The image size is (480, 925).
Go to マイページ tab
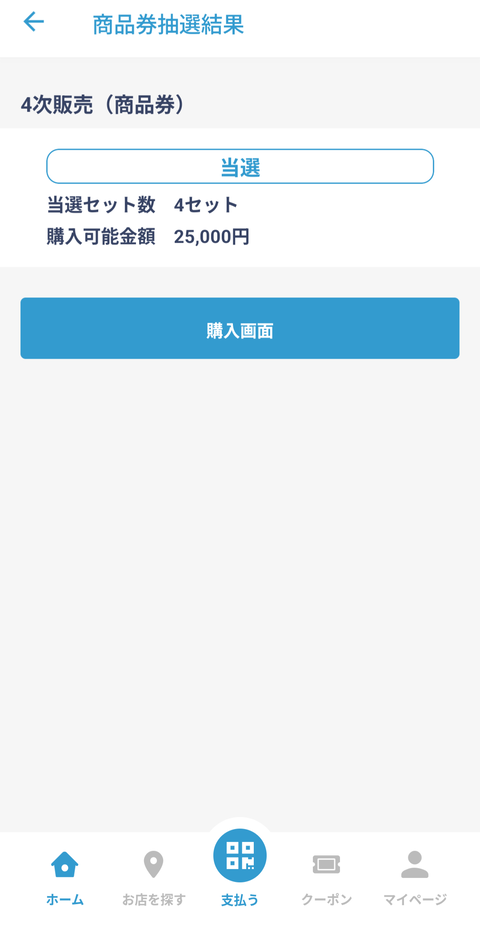pos(415,878)
